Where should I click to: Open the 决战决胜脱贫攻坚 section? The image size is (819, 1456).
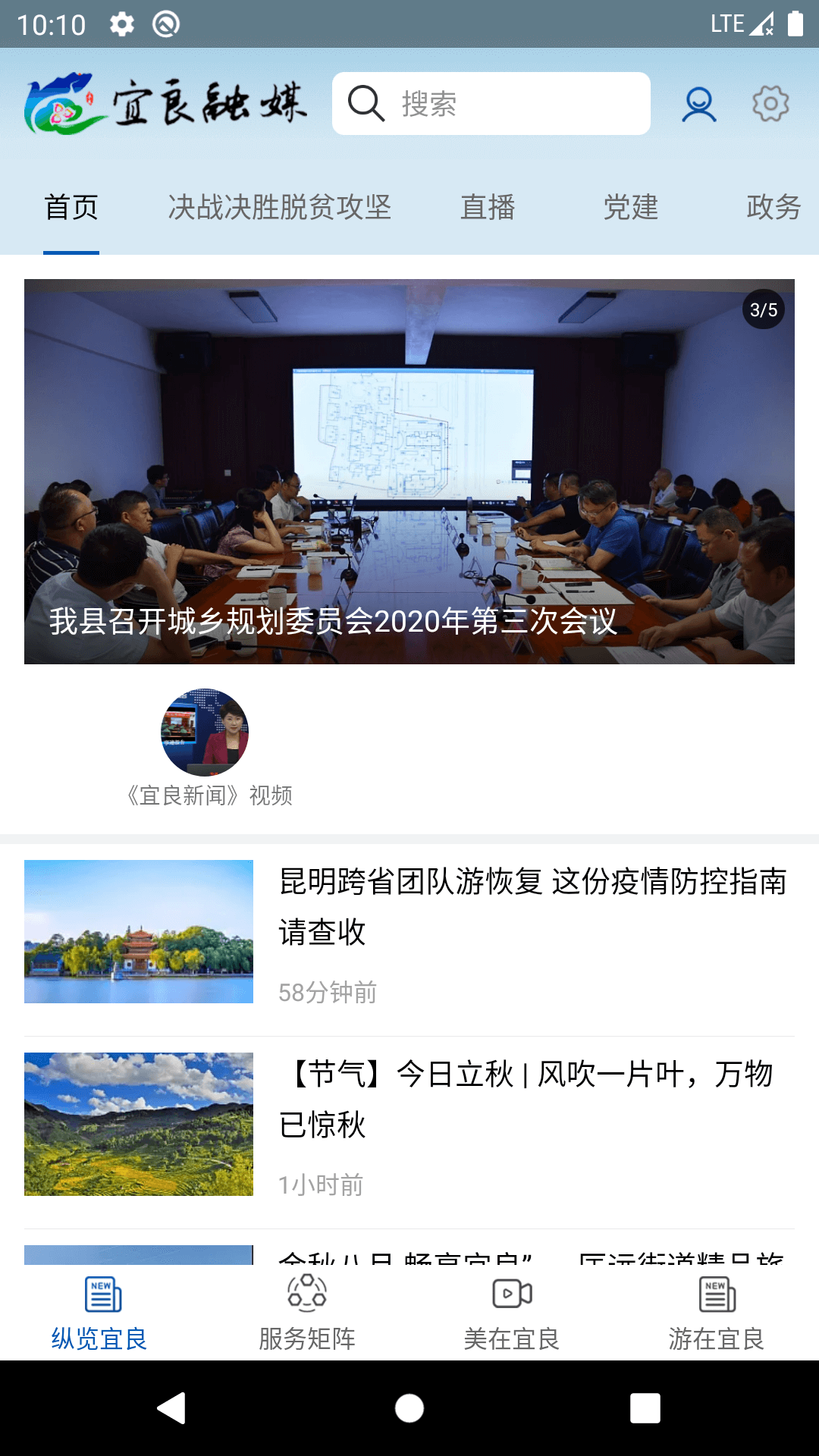281,208
